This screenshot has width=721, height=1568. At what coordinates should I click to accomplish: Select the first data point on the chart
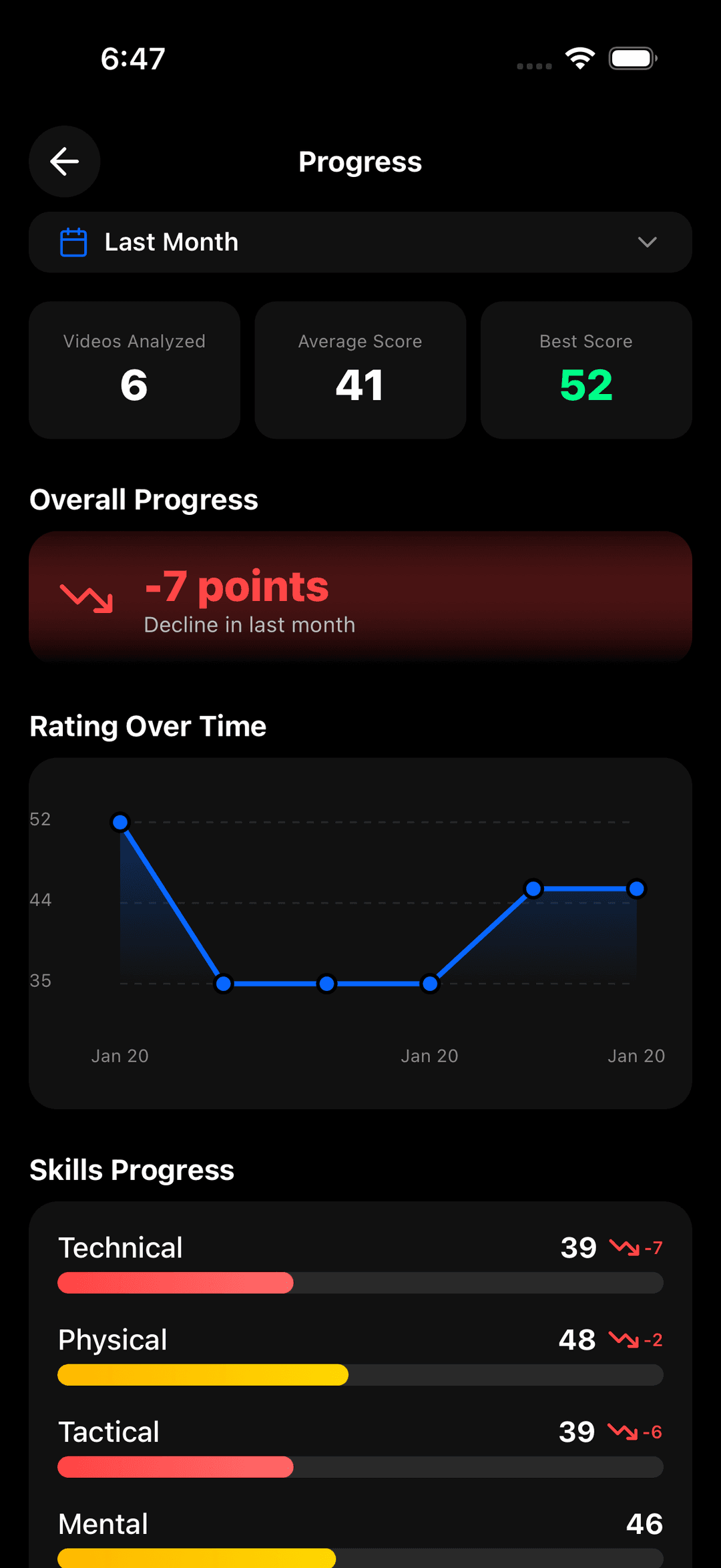pos(119,822)
